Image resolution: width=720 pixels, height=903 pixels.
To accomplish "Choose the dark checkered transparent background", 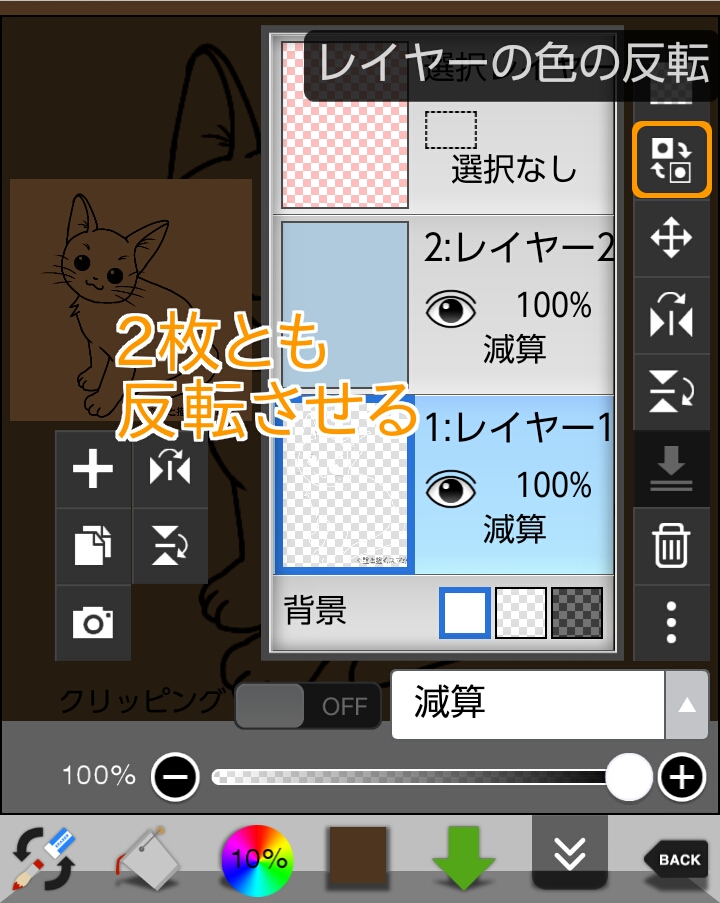I will 578,612.
